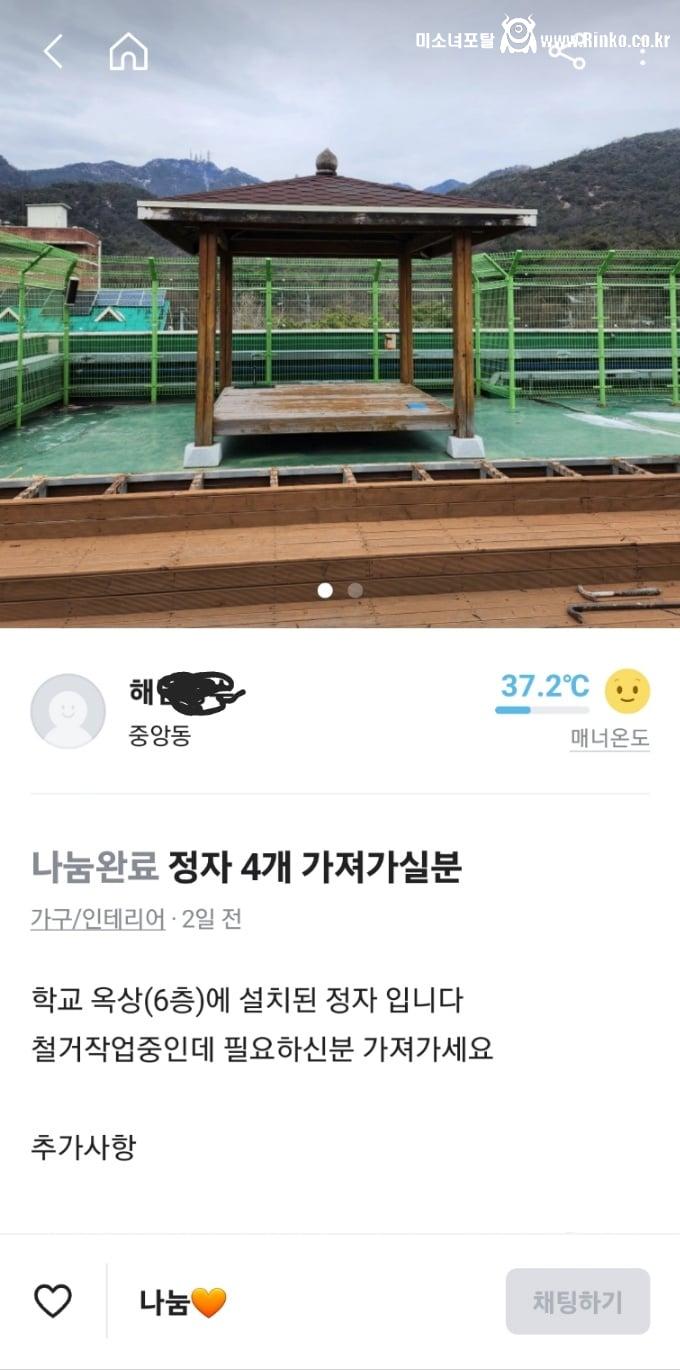The width and height of the screenshot is (680, 1370).
Task: Share this 정자 listing
Action: pos(567,52)
